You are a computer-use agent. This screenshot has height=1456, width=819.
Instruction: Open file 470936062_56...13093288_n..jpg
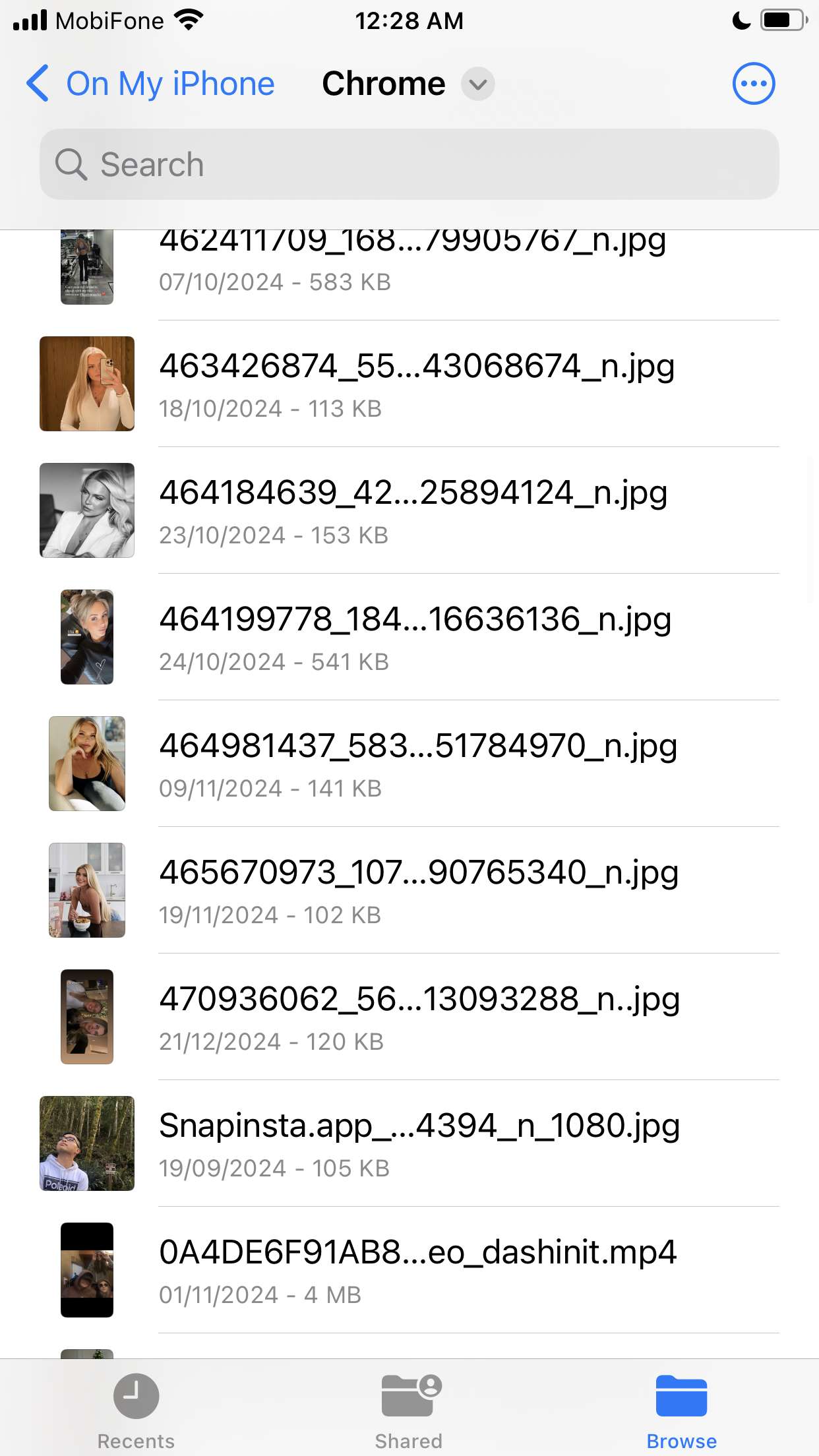pyautogui.click(x=409, y=1017)
